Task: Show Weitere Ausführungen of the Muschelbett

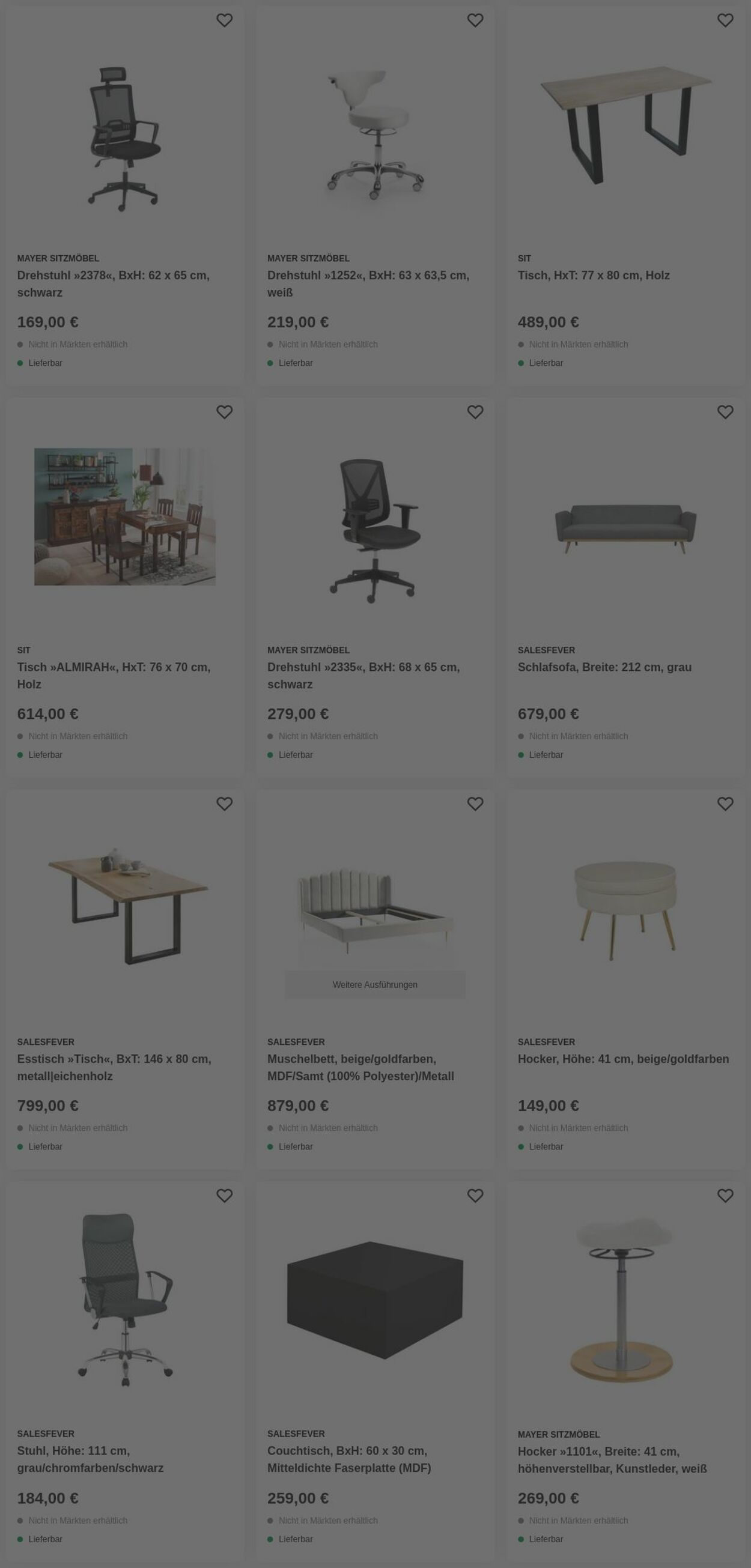Action: pyautogui.click(x=374, y=985)
